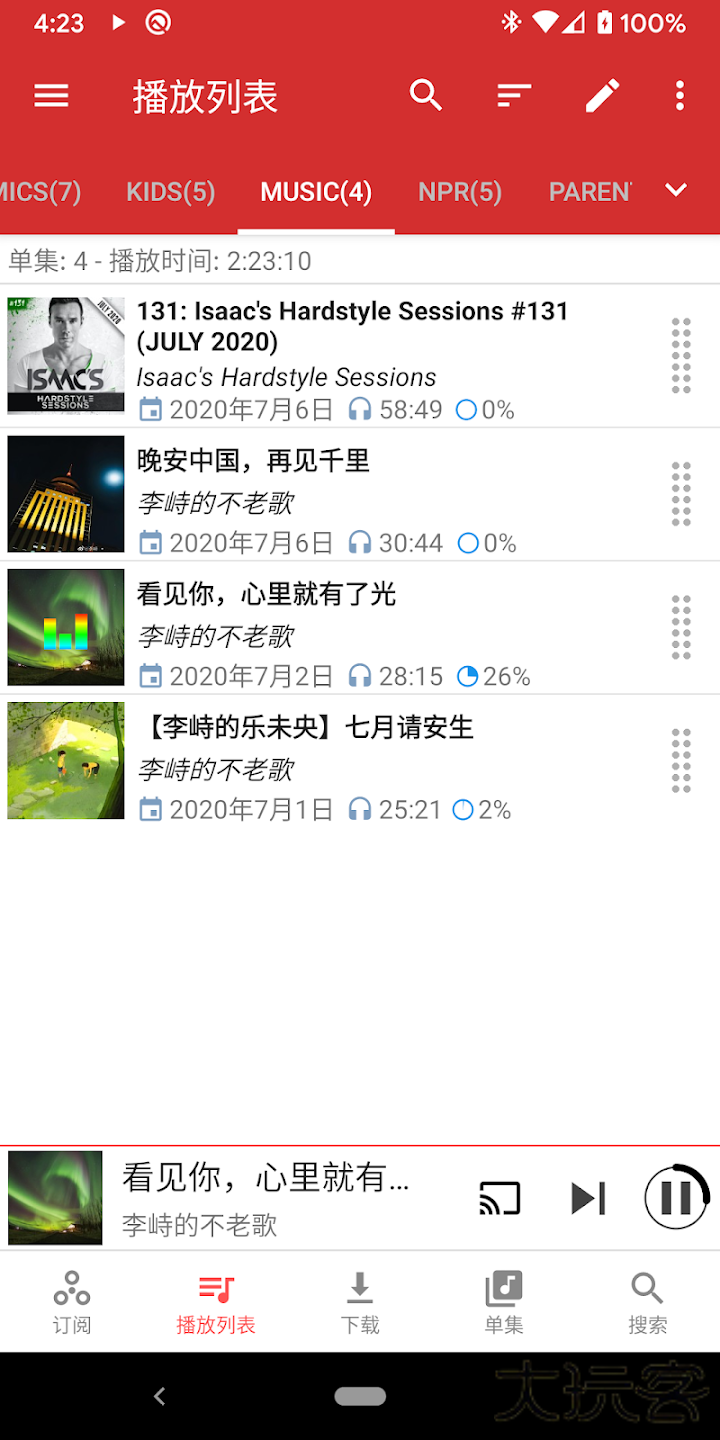Image resolution: width=720 pixels, height=1440 pixels.
Task: Tap the cast icon in the mini player
Action: (x=500, y=1197)
